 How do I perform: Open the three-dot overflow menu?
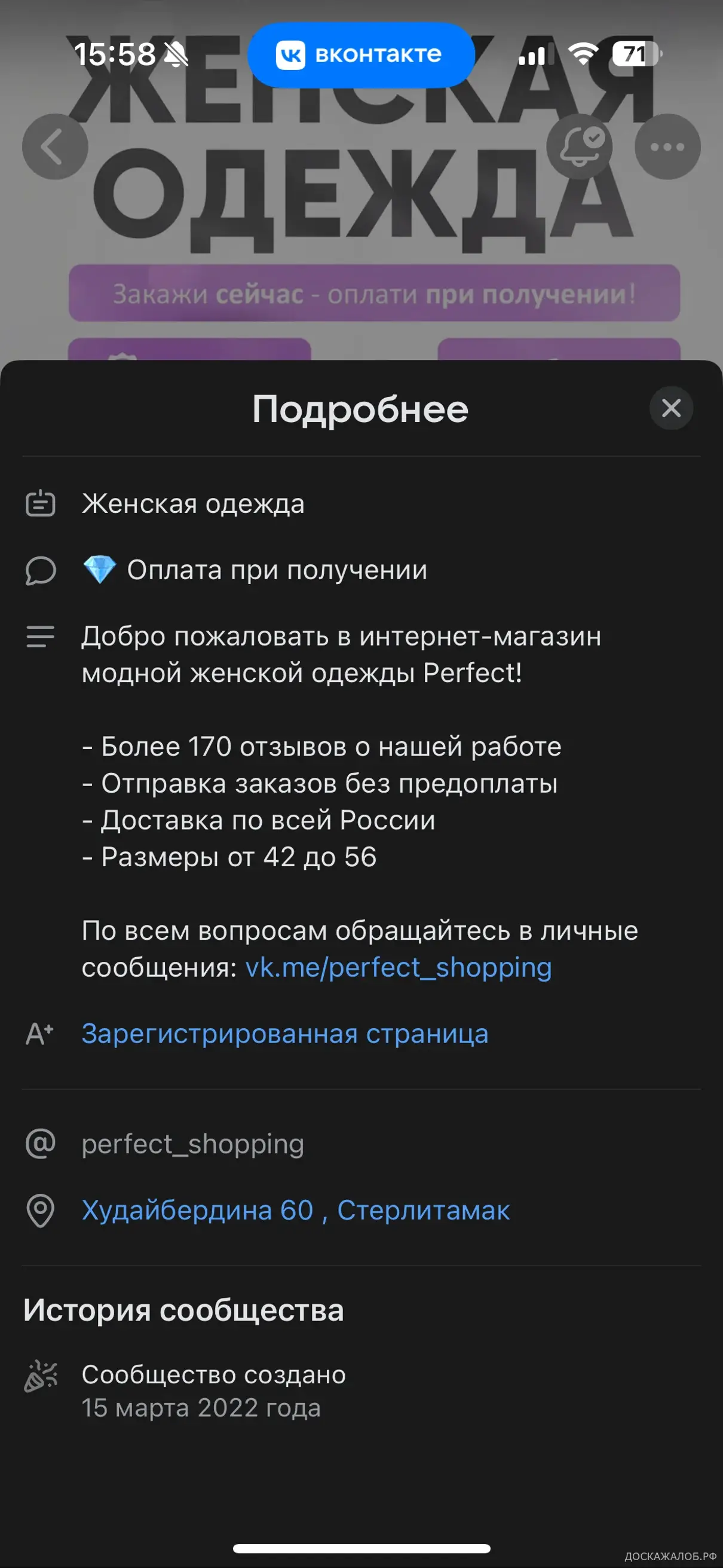point(667,146)
